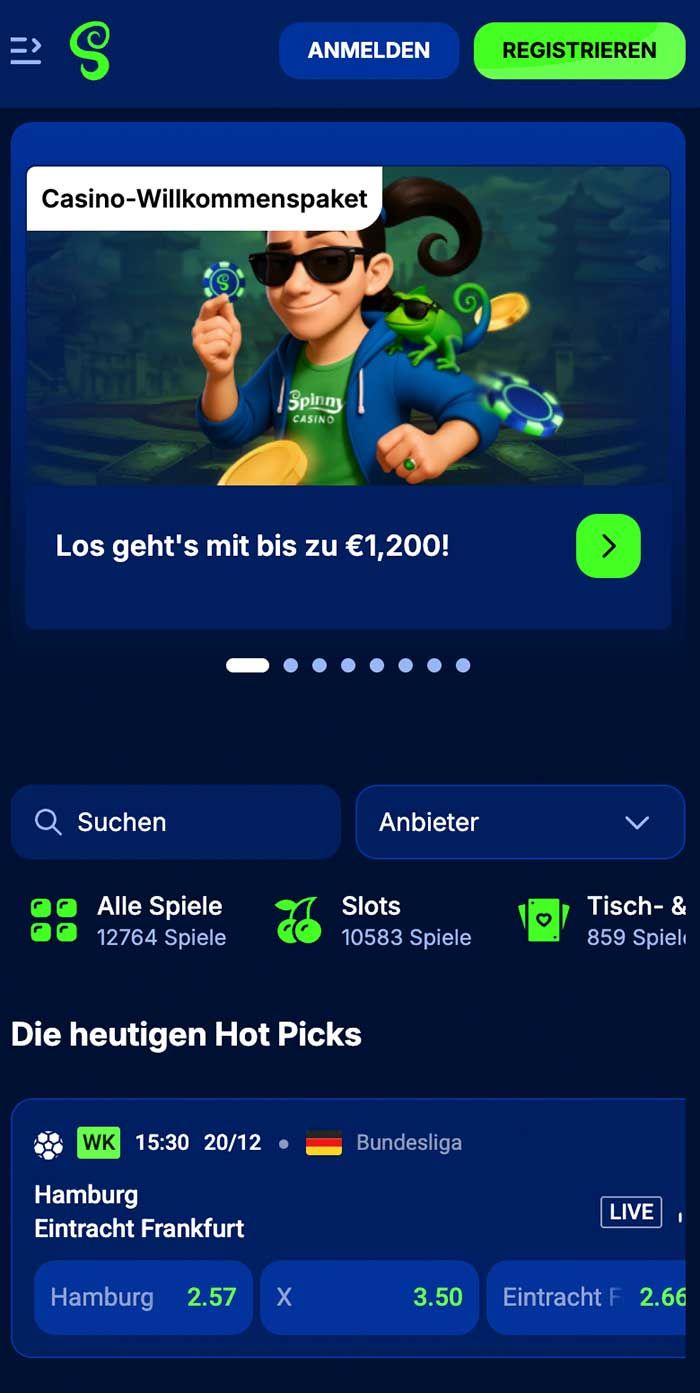Expand the Anbieter dropdown

pos(520,822)
